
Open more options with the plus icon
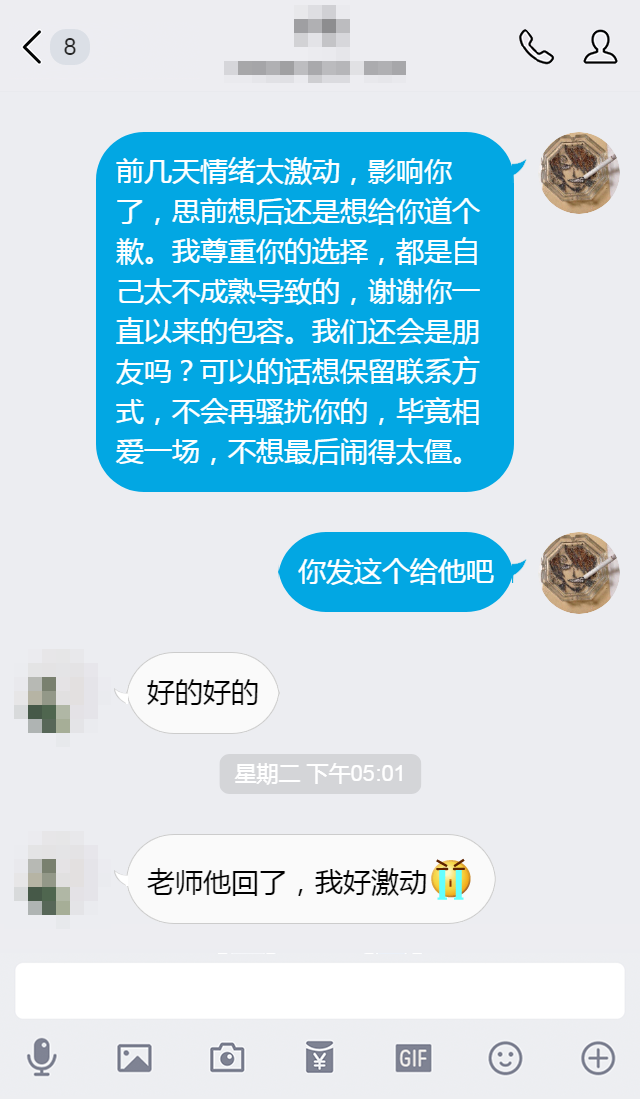tap(598, 1057)
